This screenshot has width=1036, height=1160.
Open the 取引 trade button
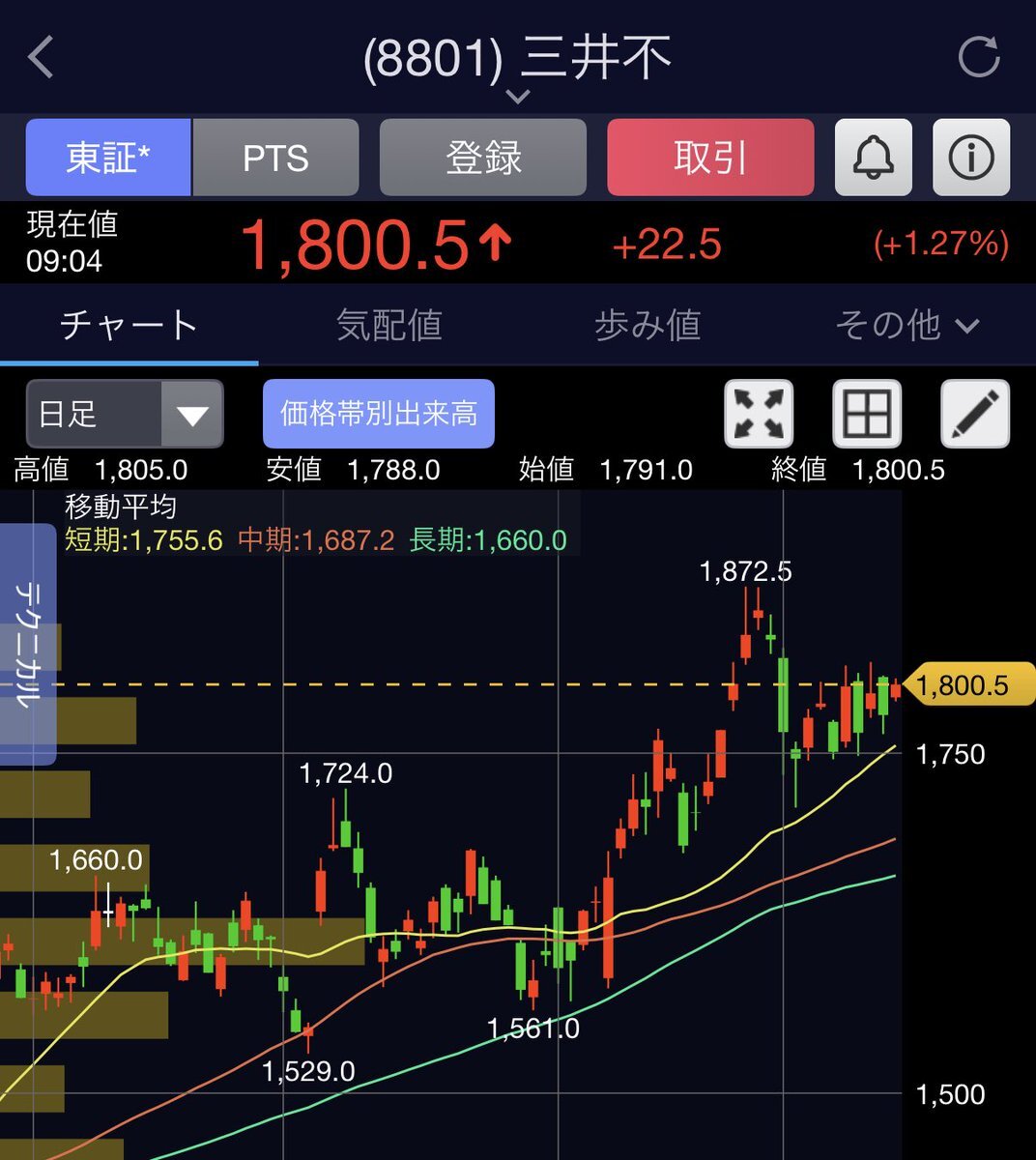coord(710,158)
